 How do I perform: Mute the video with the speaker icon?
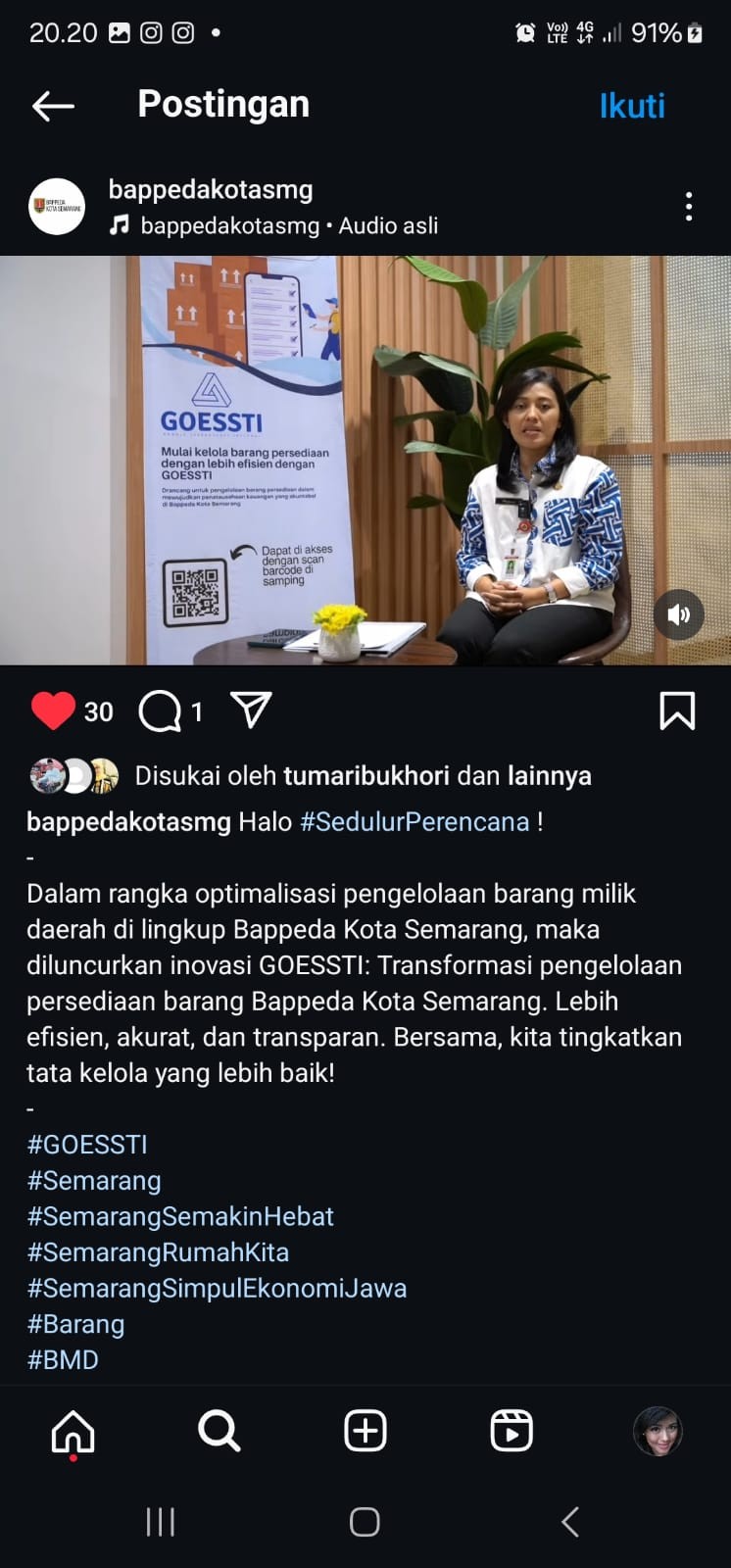[x=678, y=614]
